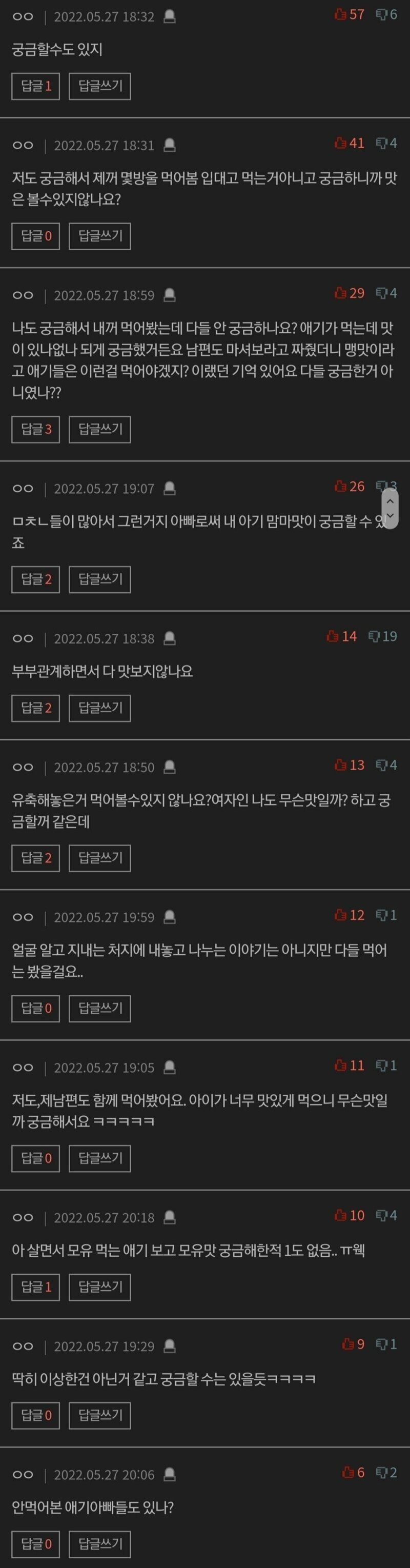View 답글 3 under the 18:59 comment
Screen dimensions: 410x1568
click(x=36, y=429)
